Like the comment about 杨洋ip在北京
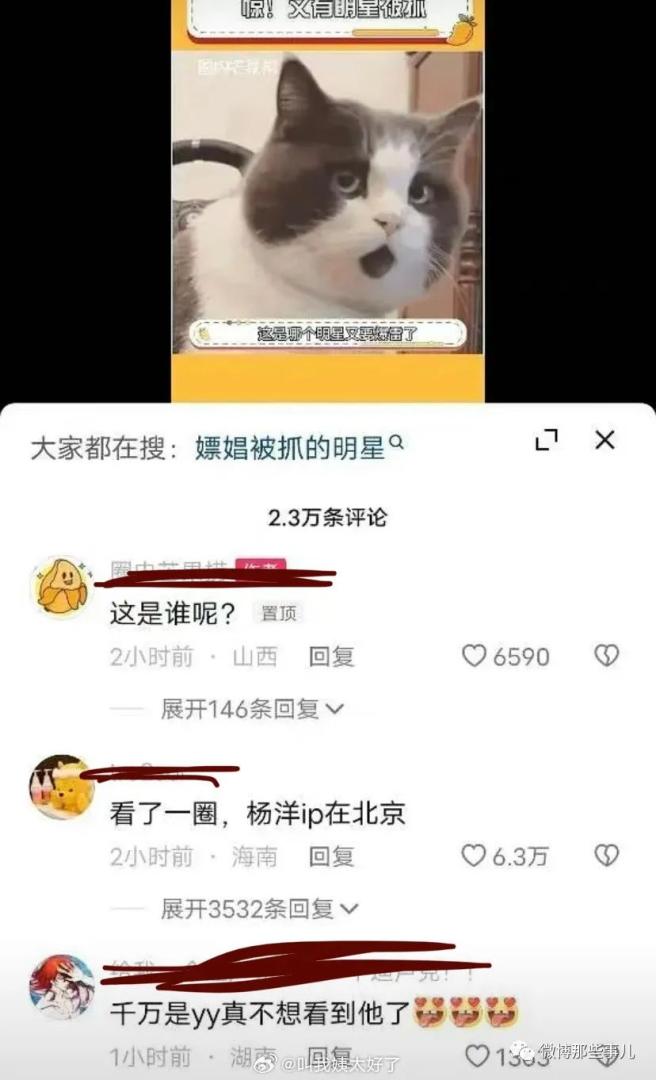The height and width of the screenshot is (1080, 656). pyautogui.click(x=474, y=856)
